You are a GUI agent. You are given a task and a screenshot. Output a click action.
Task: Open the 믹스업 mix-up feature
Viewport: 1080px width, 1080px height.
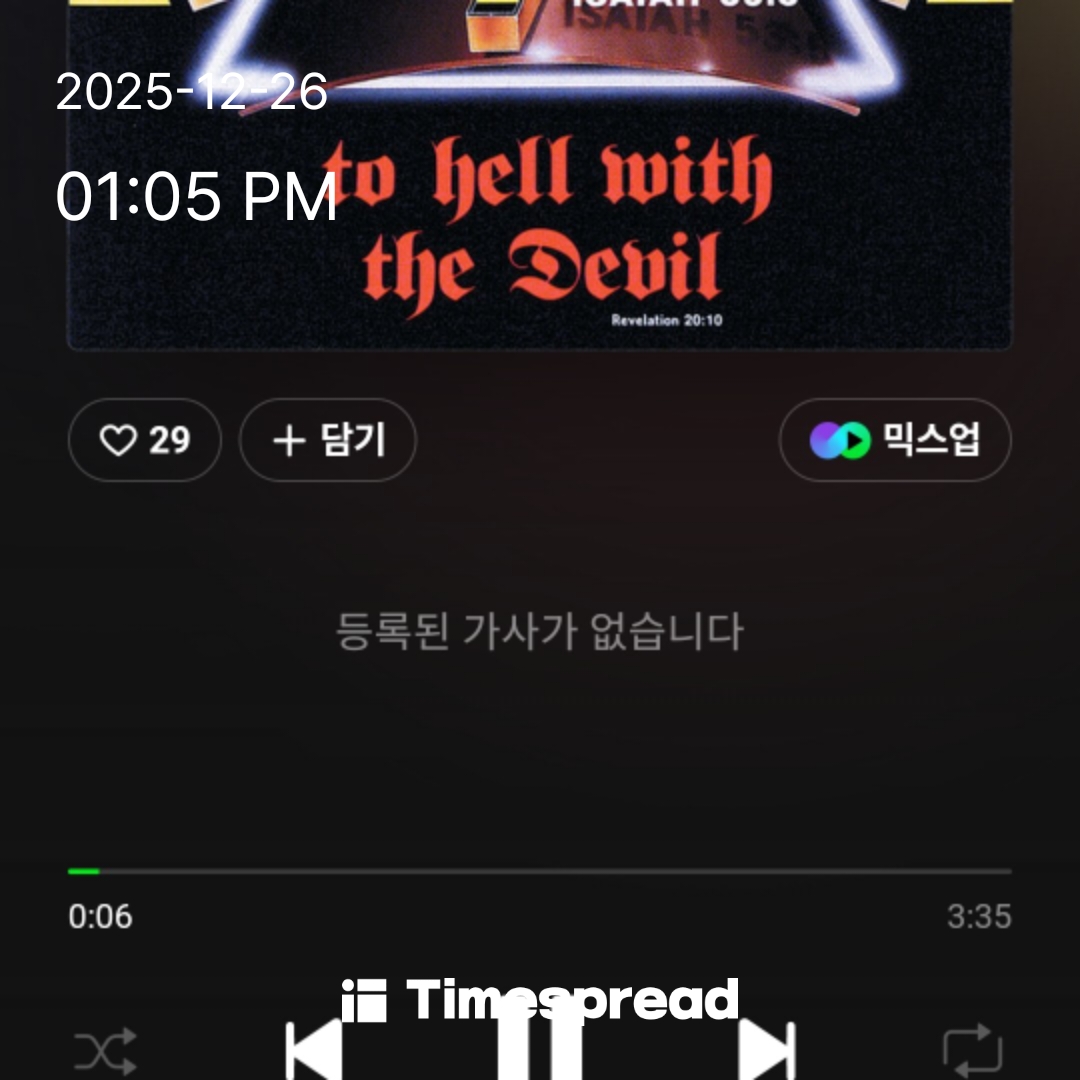(895, 440)
